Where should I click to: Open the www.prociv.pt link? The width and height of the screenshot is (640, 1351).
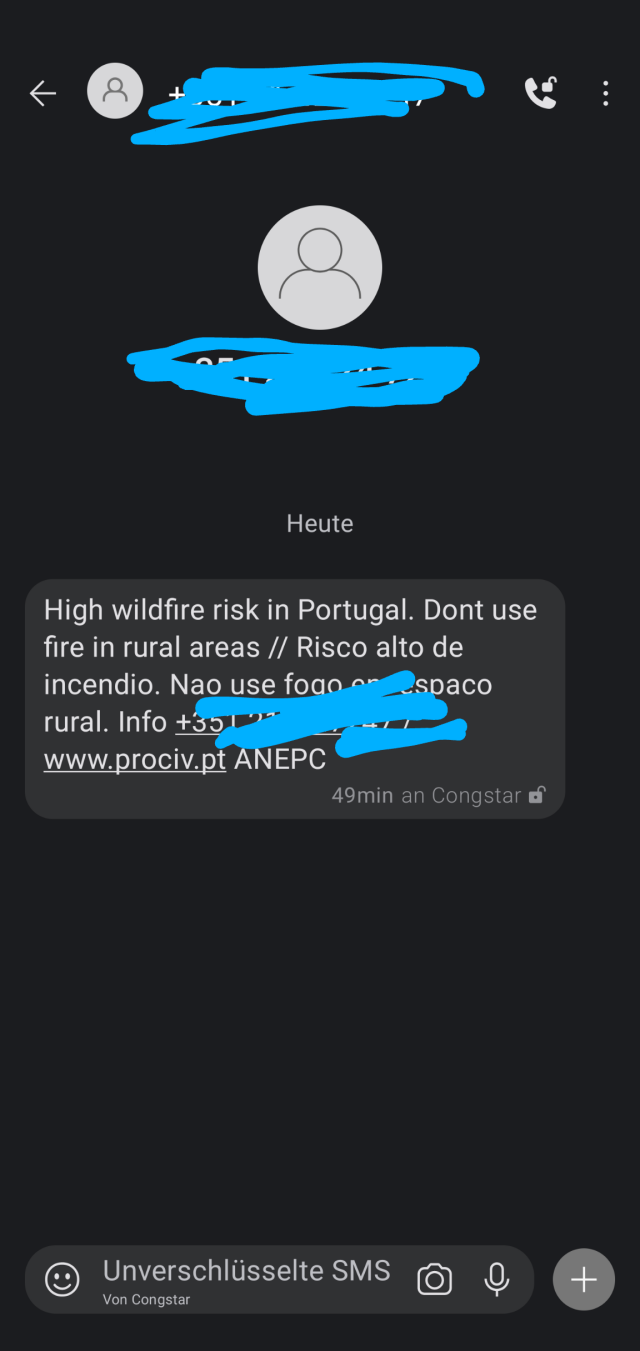click(x=135, y=760)
